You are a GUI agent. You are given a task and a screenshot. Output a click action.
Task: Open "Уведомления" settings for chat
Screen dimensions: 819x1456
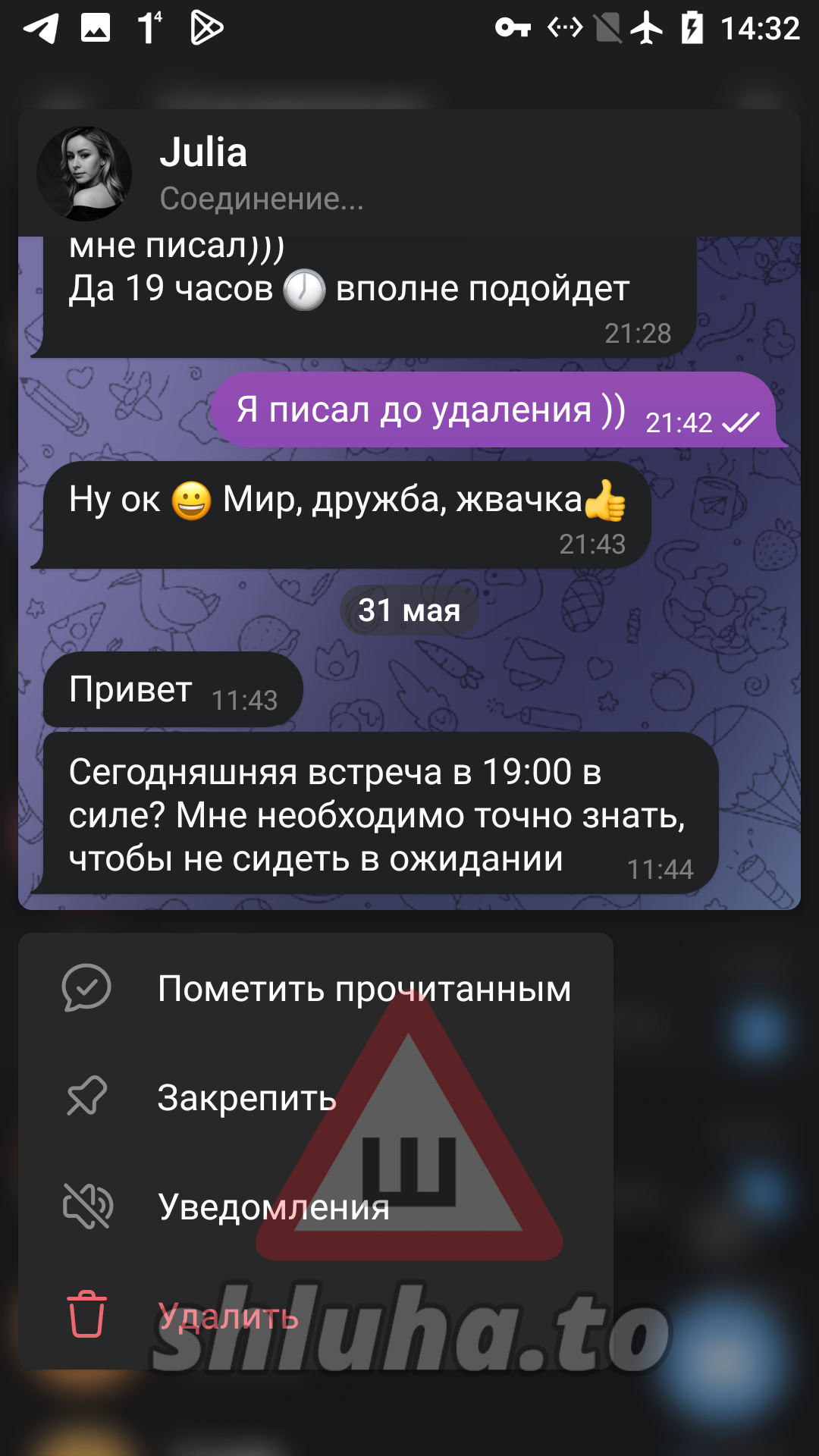pyautogui.click(x=315, y=1207)
